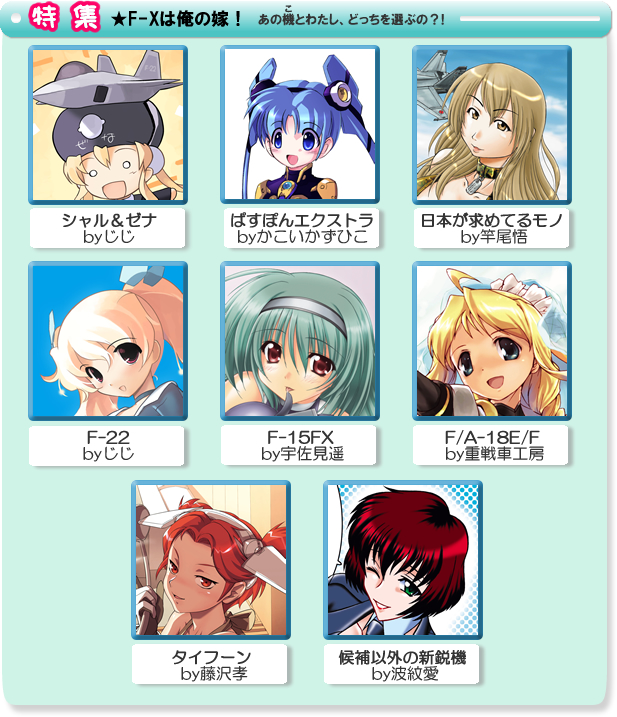Image resolution: width=617 pixels, height=717 pixels.
Task: View the 候補以外の新鋭機 tile by 波紋愛
Action: 403,560
